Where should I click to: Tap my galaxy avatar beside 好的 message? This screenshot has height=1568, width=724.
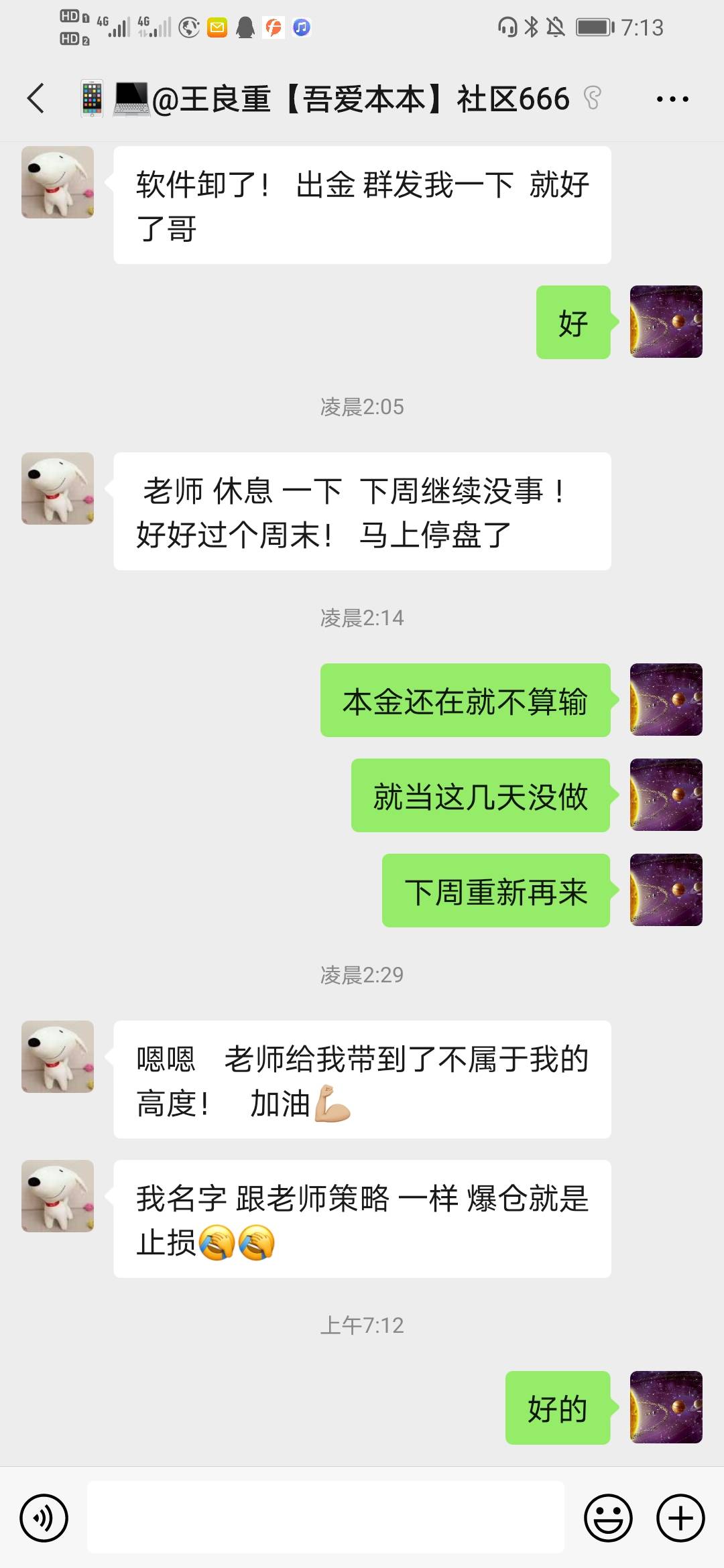(x=666, y=1407)
